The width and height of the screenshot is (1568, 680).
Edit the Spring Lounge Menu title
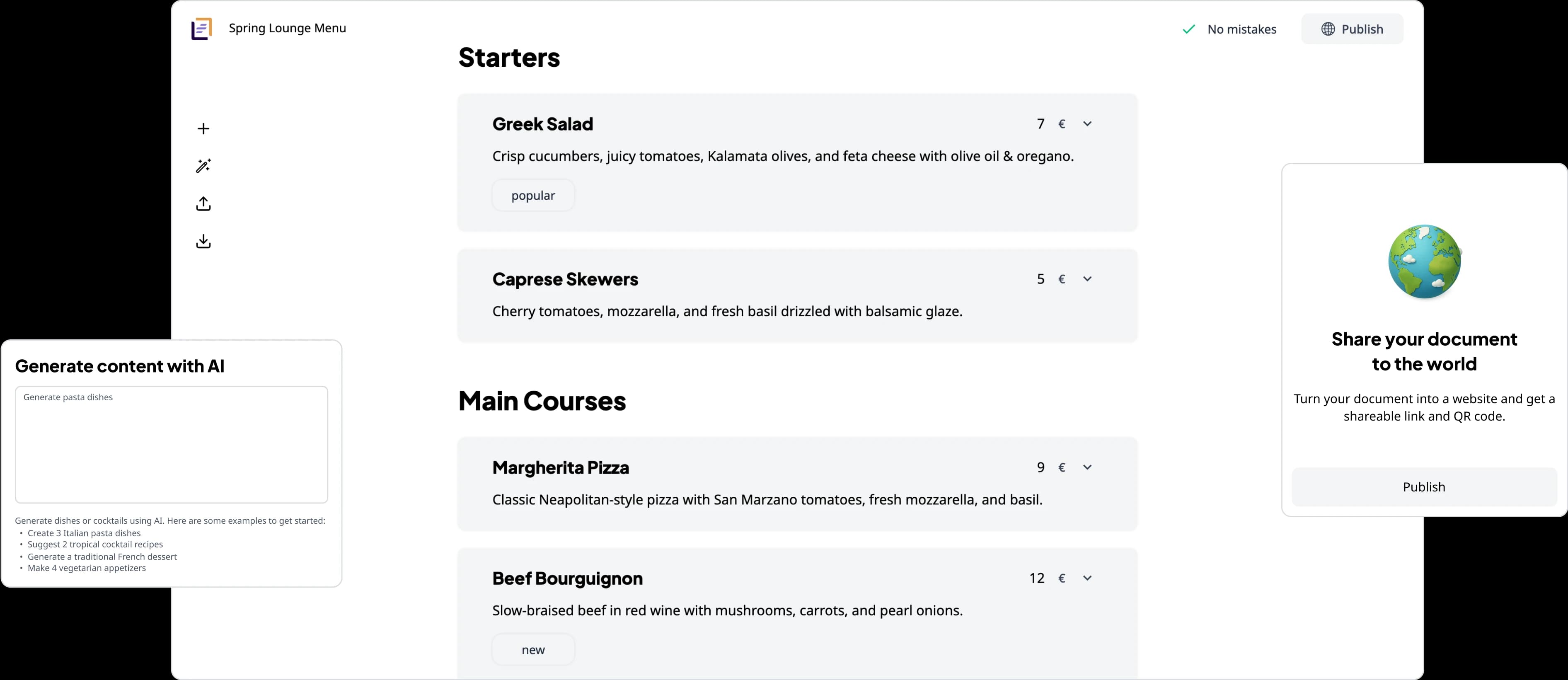(287, 28)
